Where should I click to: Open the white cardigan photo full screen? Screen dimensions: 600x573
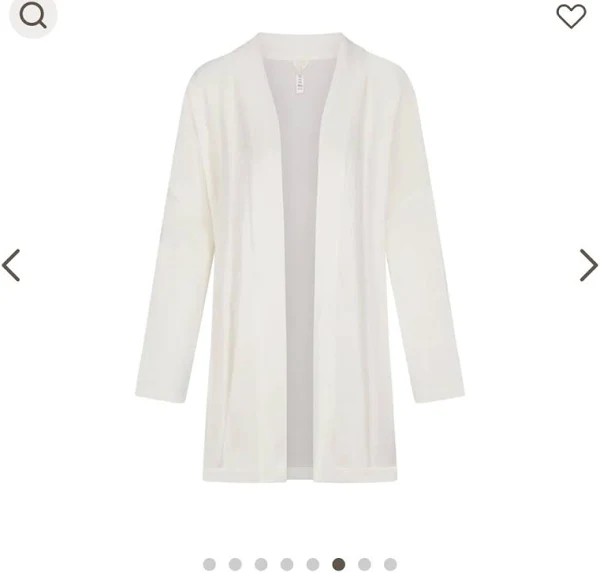[300, 260]
